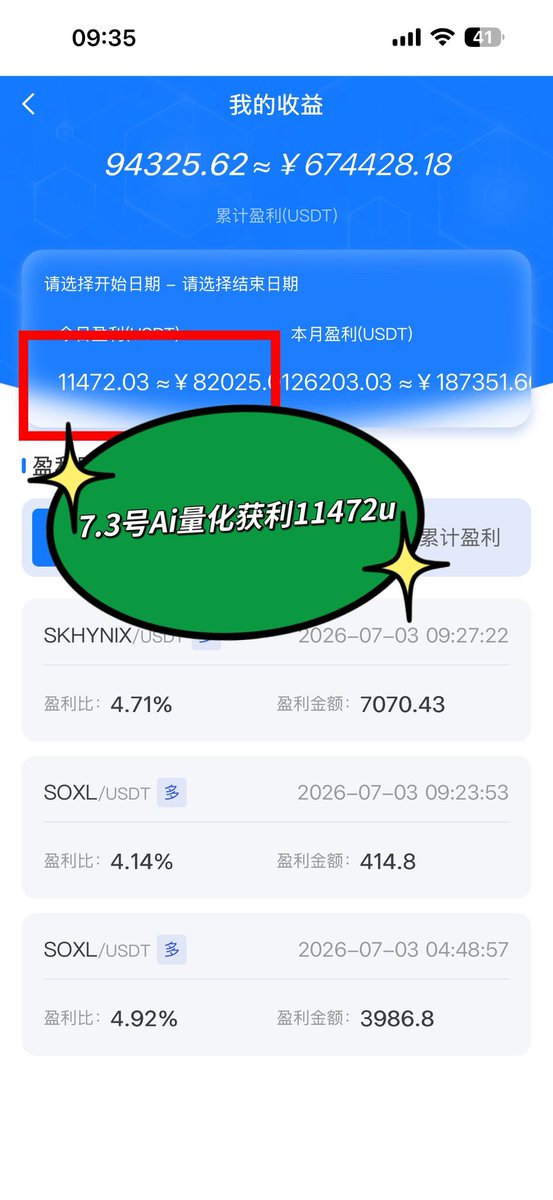Switch to the 累计盈利 tab
The height and width of the screenshot is (1200, 553).
[x=460, y=537]
